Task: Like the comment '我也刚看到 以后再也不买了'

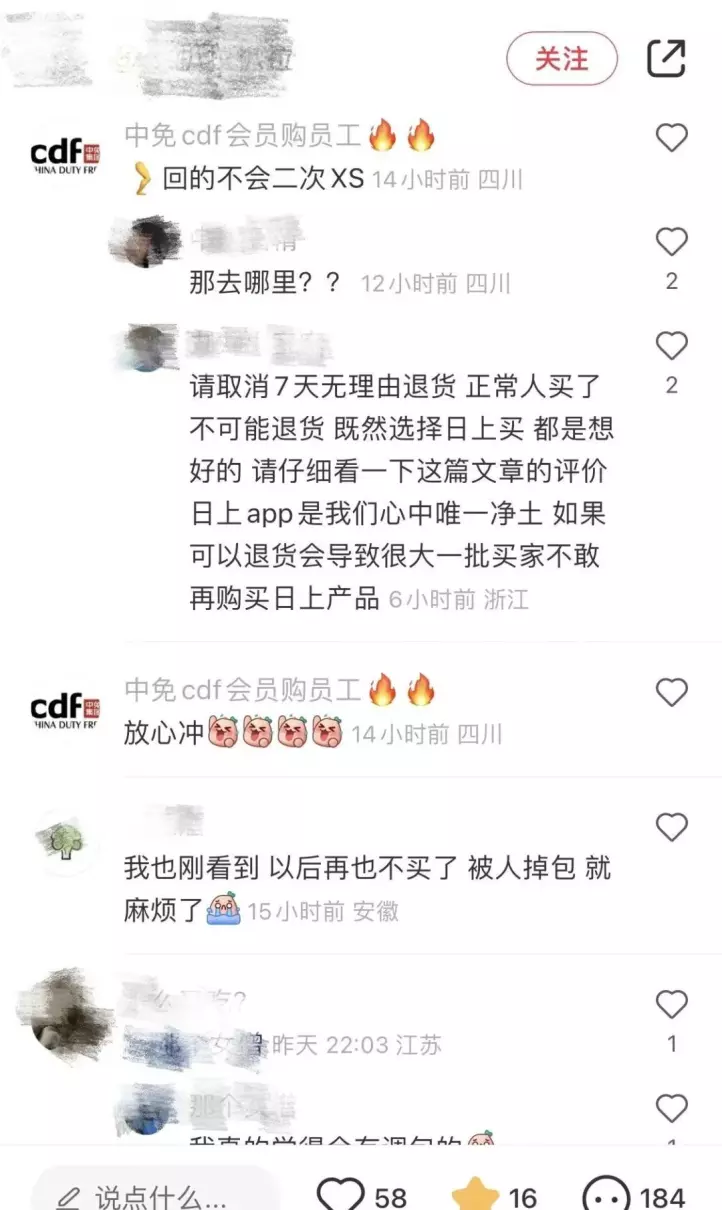Action: coord(671,827)
